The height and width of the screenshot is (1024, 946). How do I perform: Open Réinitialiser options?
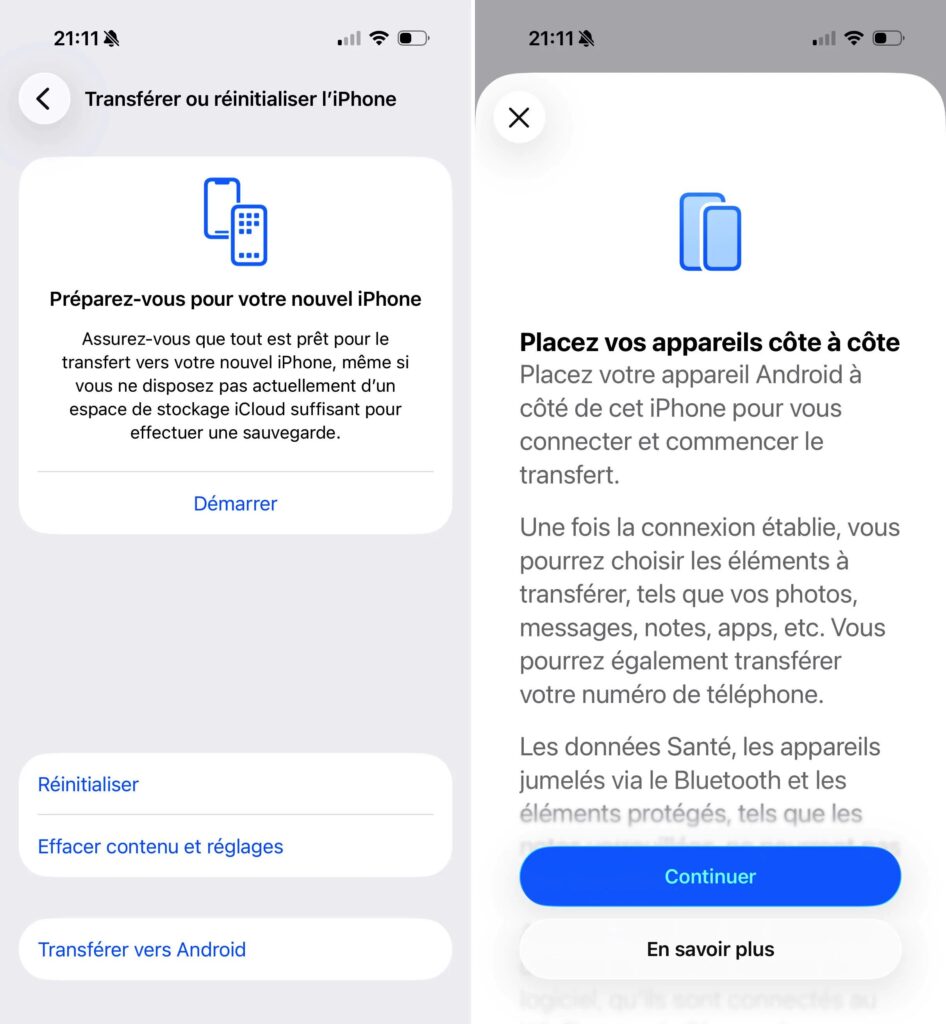click(x=88, y=784)
